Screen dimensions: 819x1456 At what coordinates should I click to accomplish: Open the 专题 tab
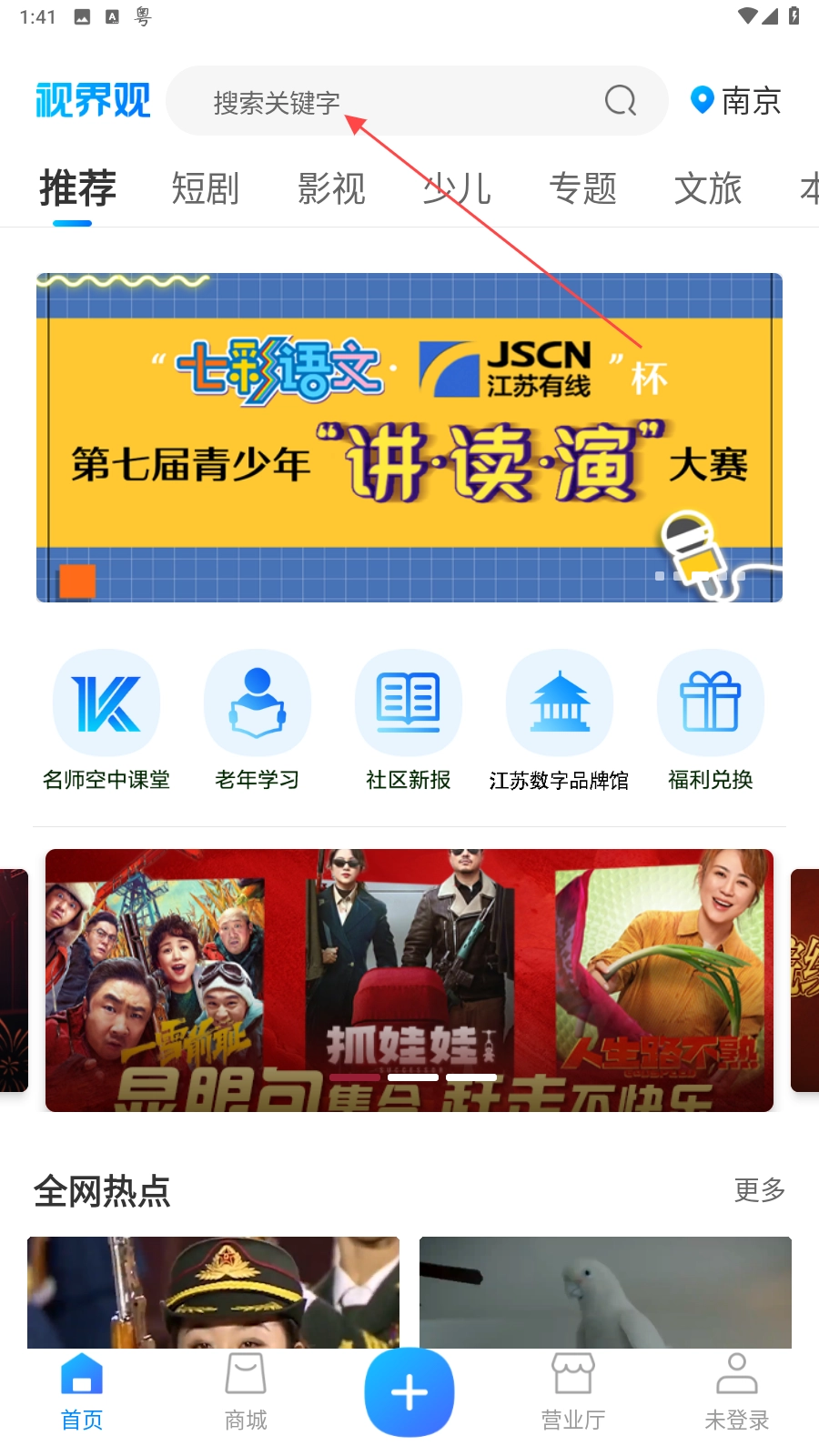(582, 188)
